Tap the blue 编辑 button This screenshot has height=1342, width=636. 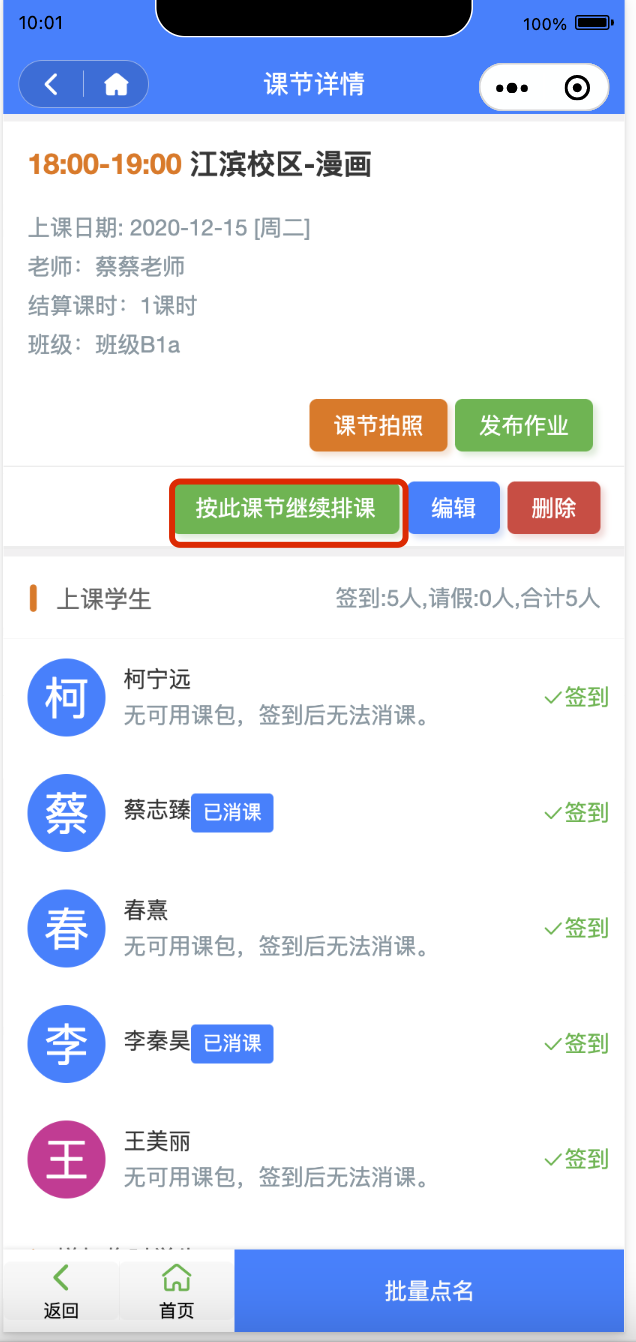tap(453, 508)
